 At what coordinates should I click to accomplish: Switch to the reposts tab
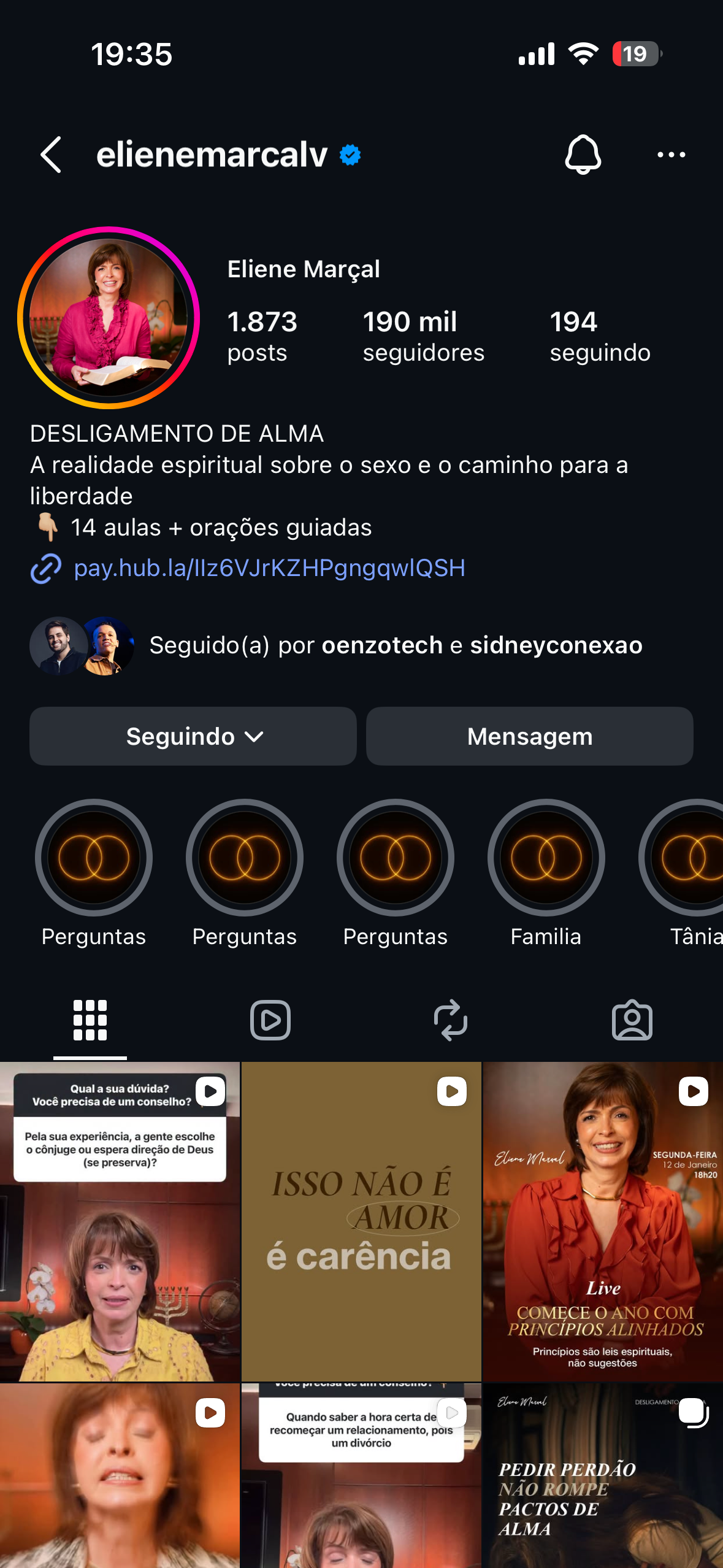pos(451,1020)
